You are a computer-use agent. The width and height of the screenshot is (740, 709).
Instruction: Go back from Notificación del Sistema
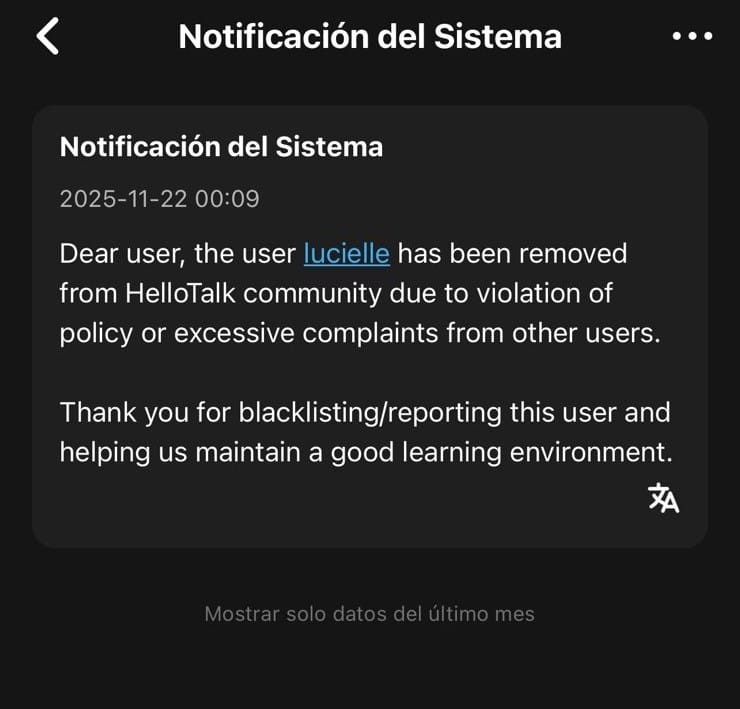point(47,36)
